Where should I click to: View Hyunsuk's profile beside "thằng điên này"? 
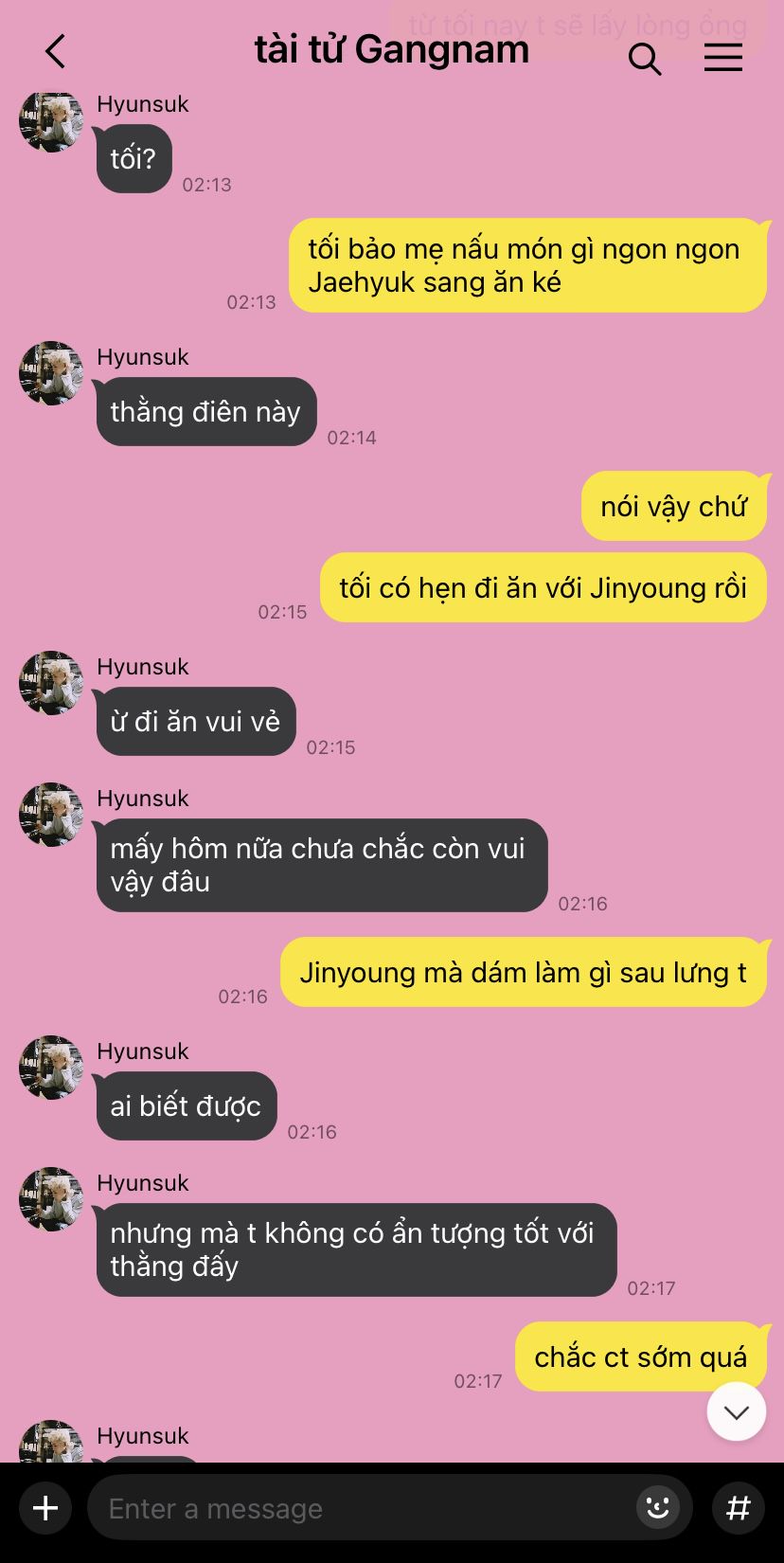(51, 373)
